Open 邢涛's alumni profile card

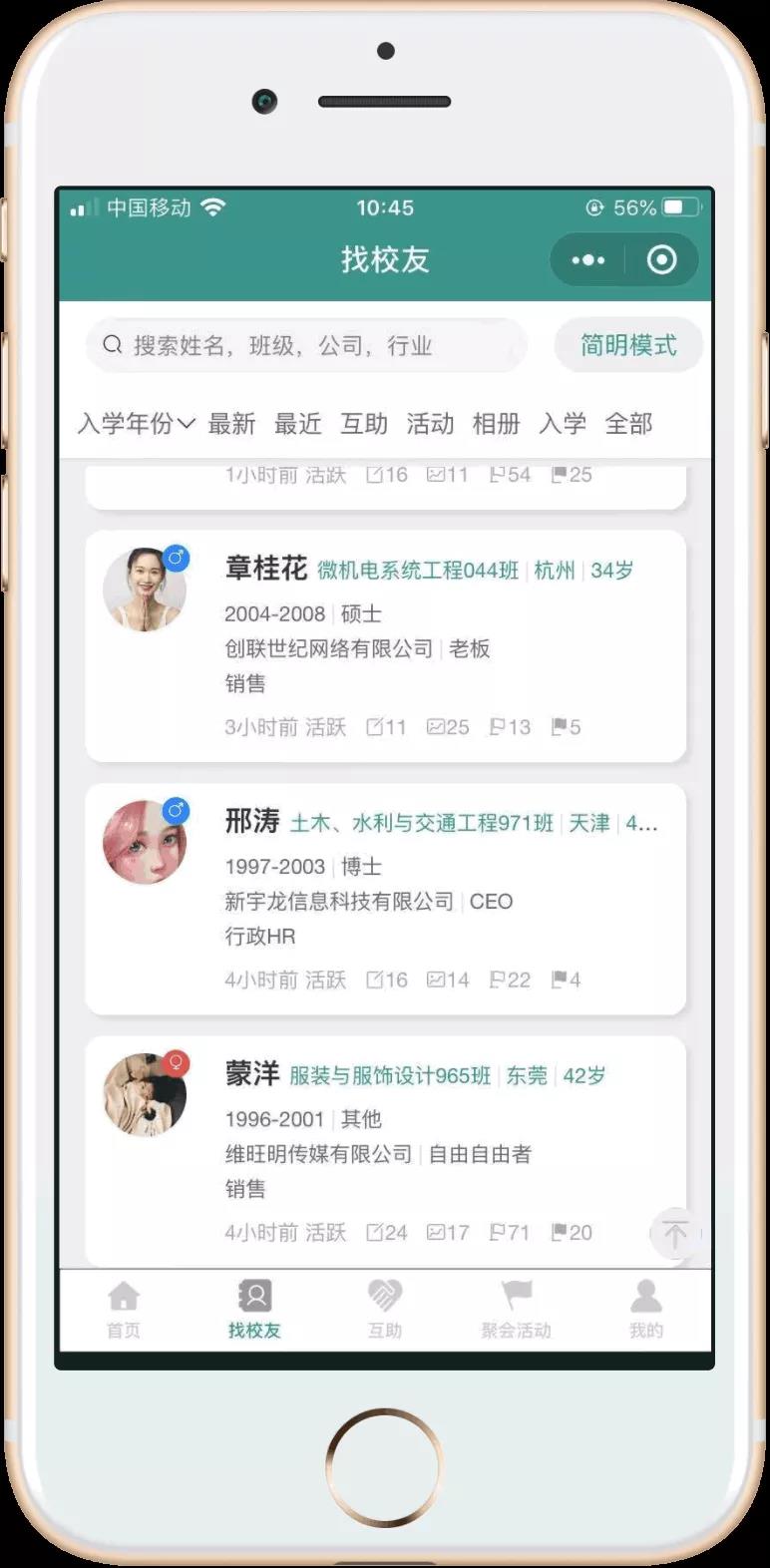pos(385,899)
